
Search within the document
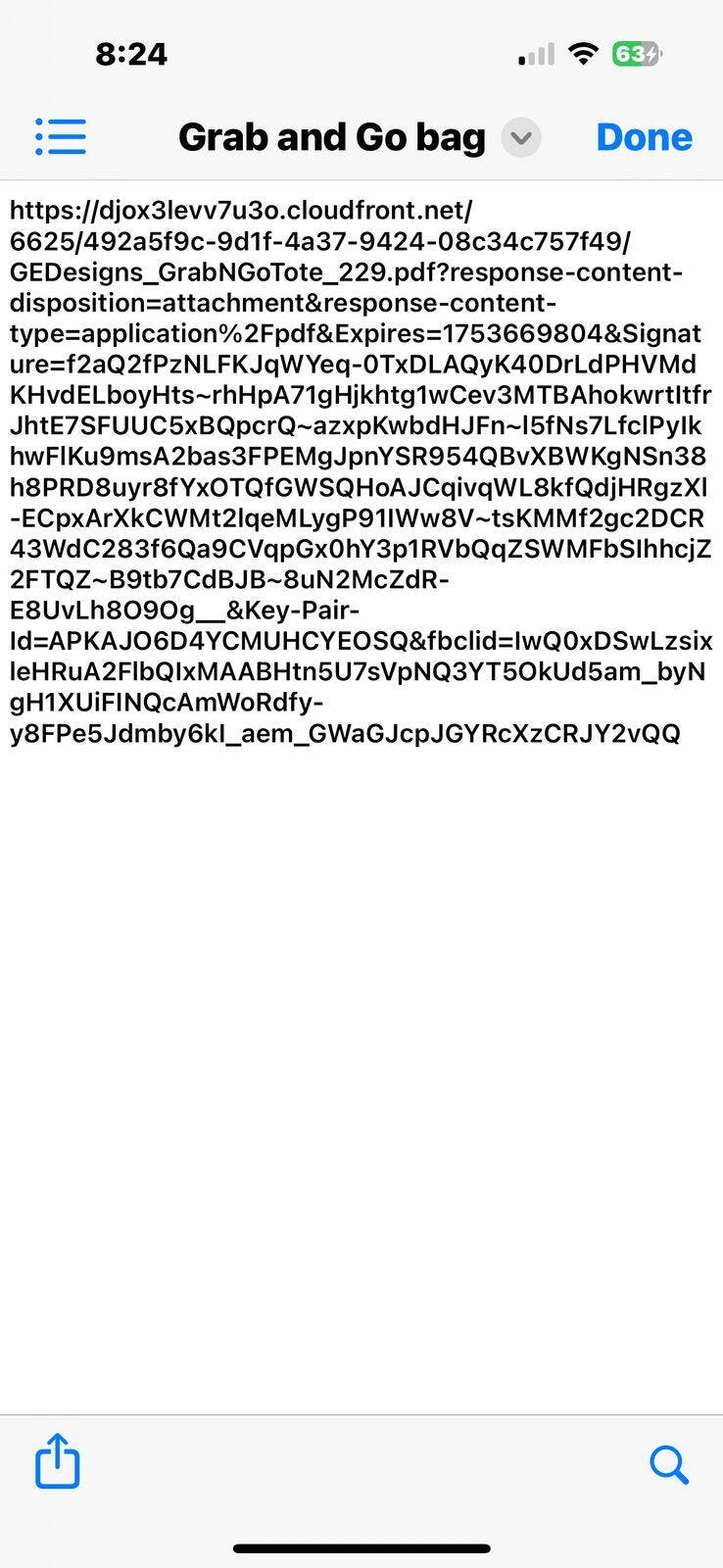pos(669,1465)
